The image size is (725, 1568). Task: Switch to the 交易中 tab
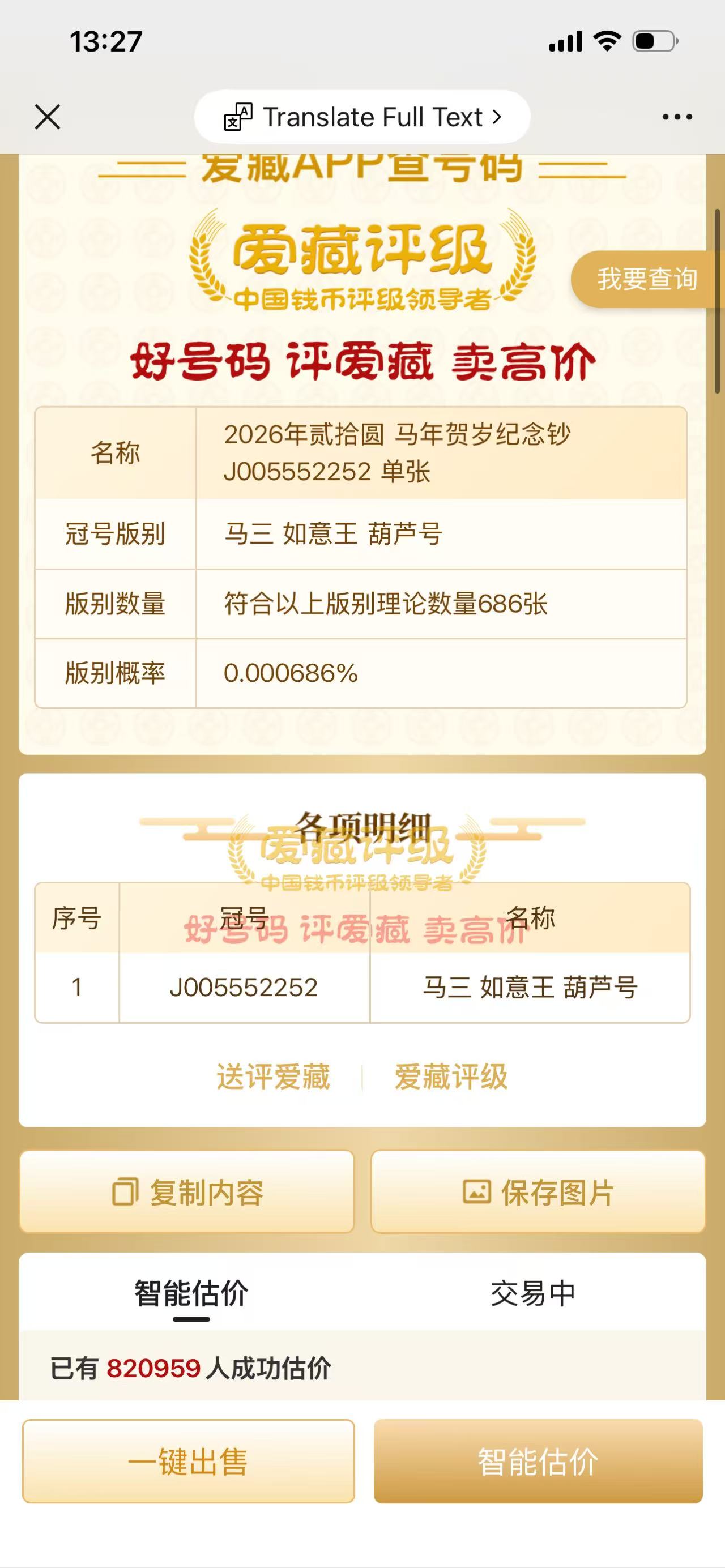pyautogui.click(x=533, y=1293)
